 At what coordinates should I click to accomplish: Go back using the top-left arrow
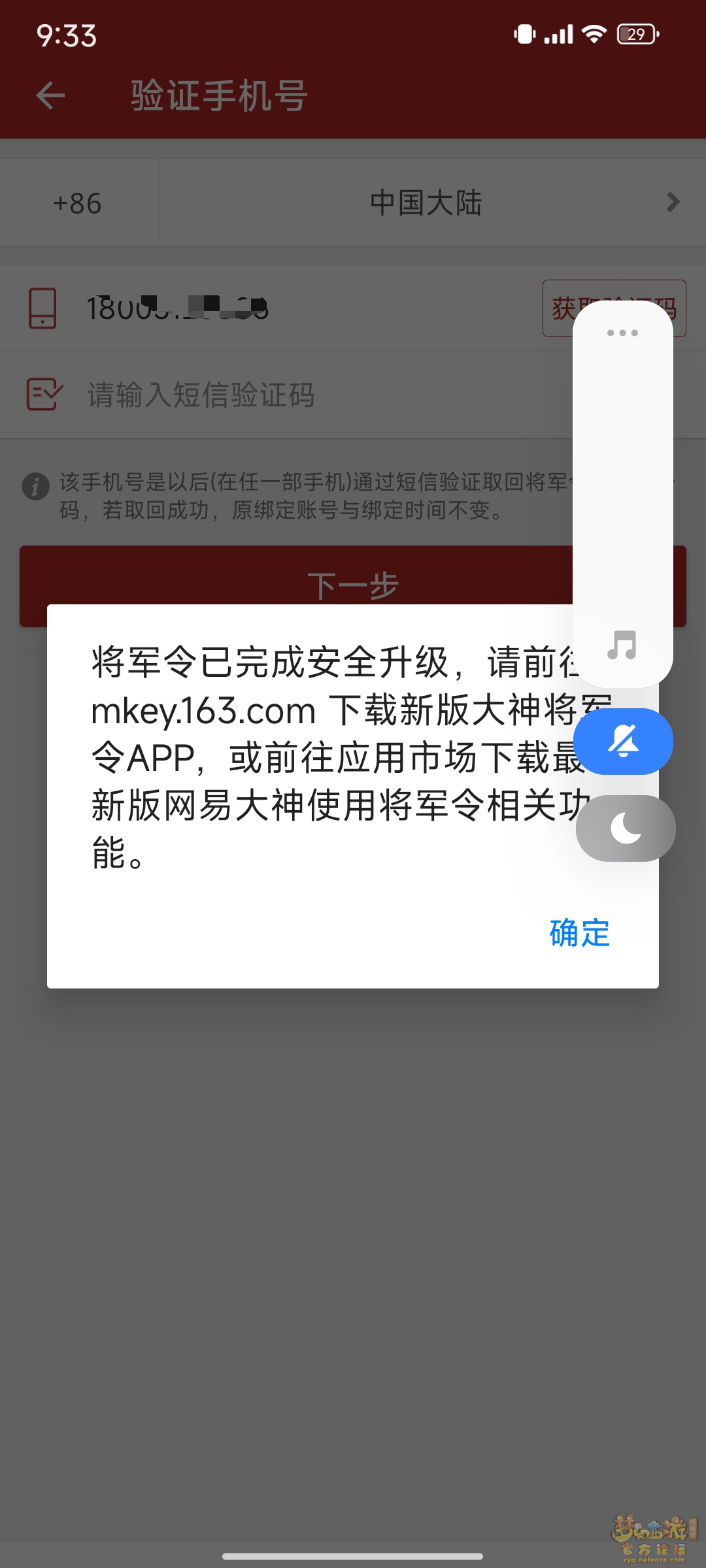(x=50, y=96)
